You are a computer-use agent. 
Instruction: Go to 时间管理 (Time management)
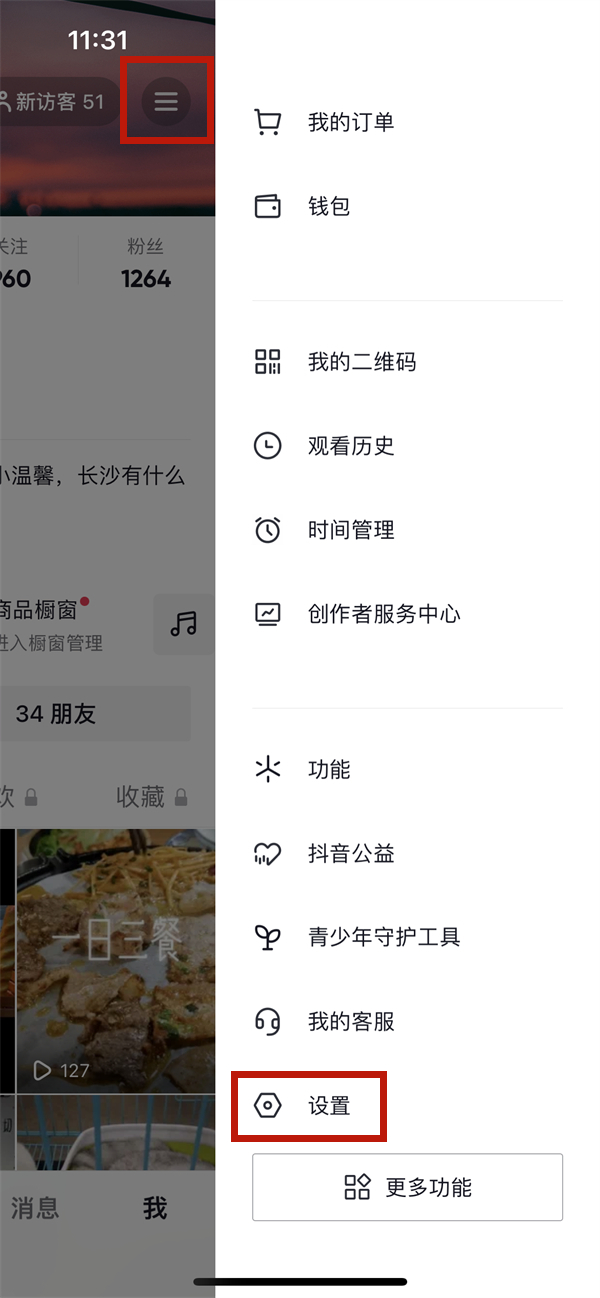pyautogui.click(x=350, y=530)
